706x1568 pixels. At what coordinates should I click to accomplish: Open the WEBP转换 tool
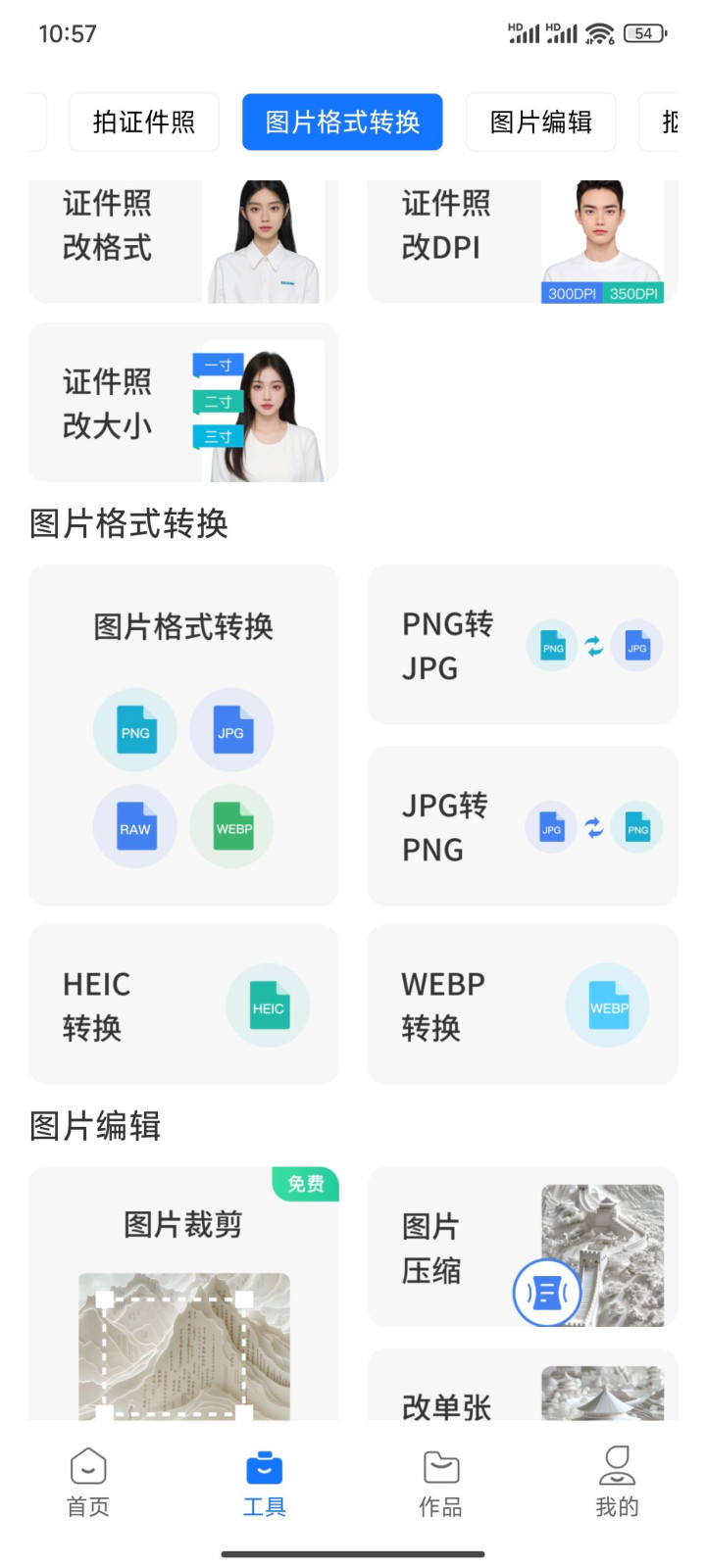tap(522, 1005)
